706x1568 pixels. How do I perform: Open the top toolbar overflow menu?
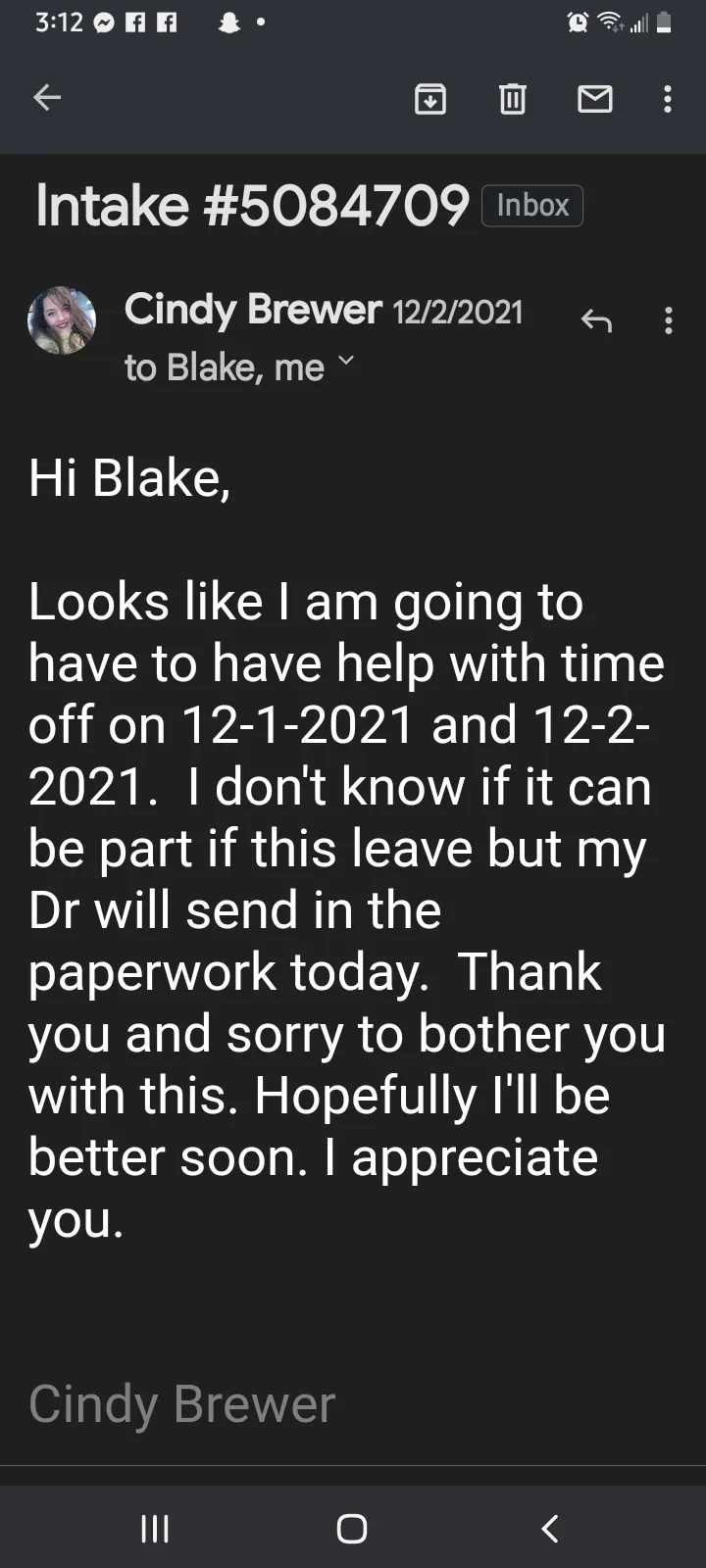668,98
